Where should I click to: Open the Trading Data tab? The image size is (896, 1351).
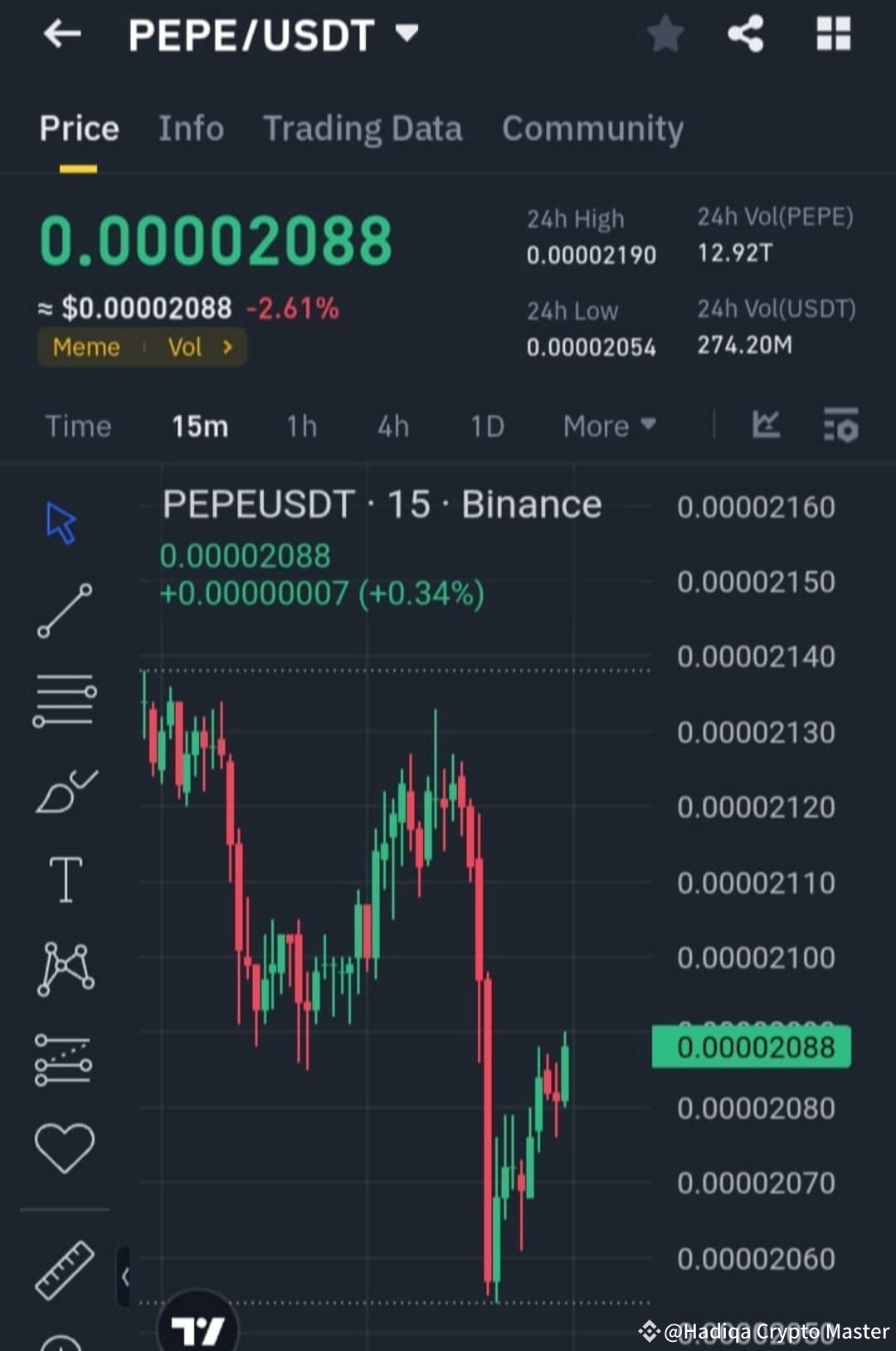click(x=363, y=129)
